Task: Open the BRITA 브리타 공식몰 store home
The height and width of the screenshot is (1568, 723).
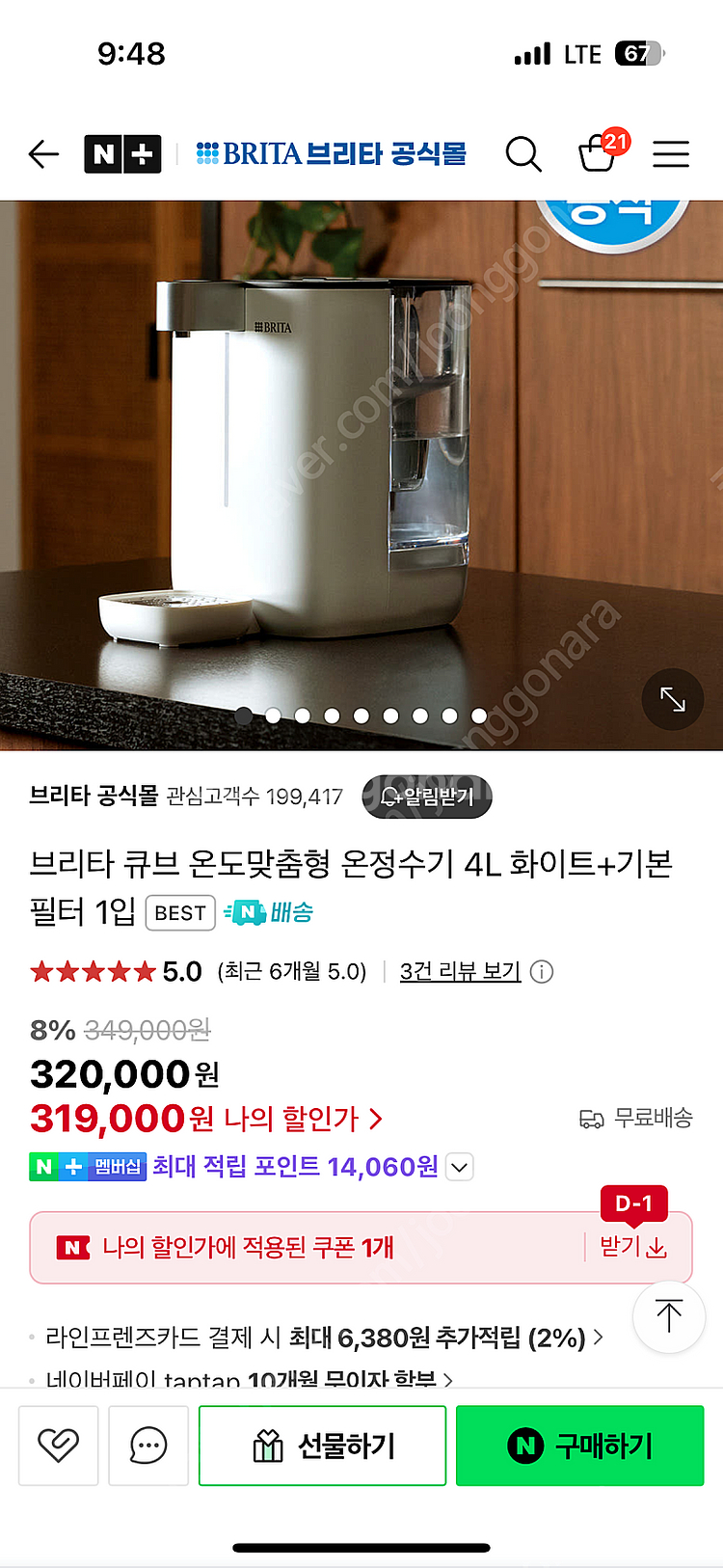Action: click(332, 153)
